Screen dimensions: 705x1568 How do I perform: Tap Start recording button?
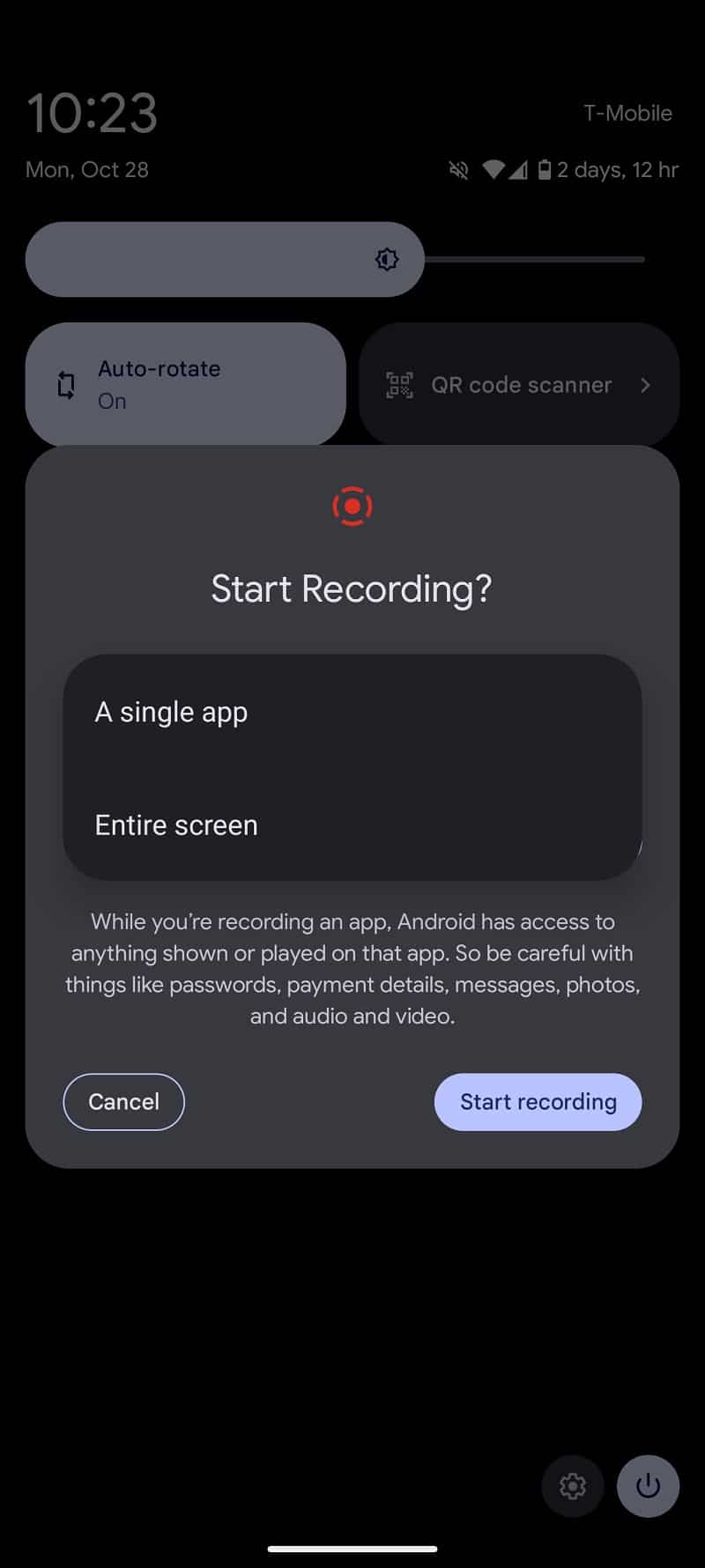click(x=538, y=1101)
